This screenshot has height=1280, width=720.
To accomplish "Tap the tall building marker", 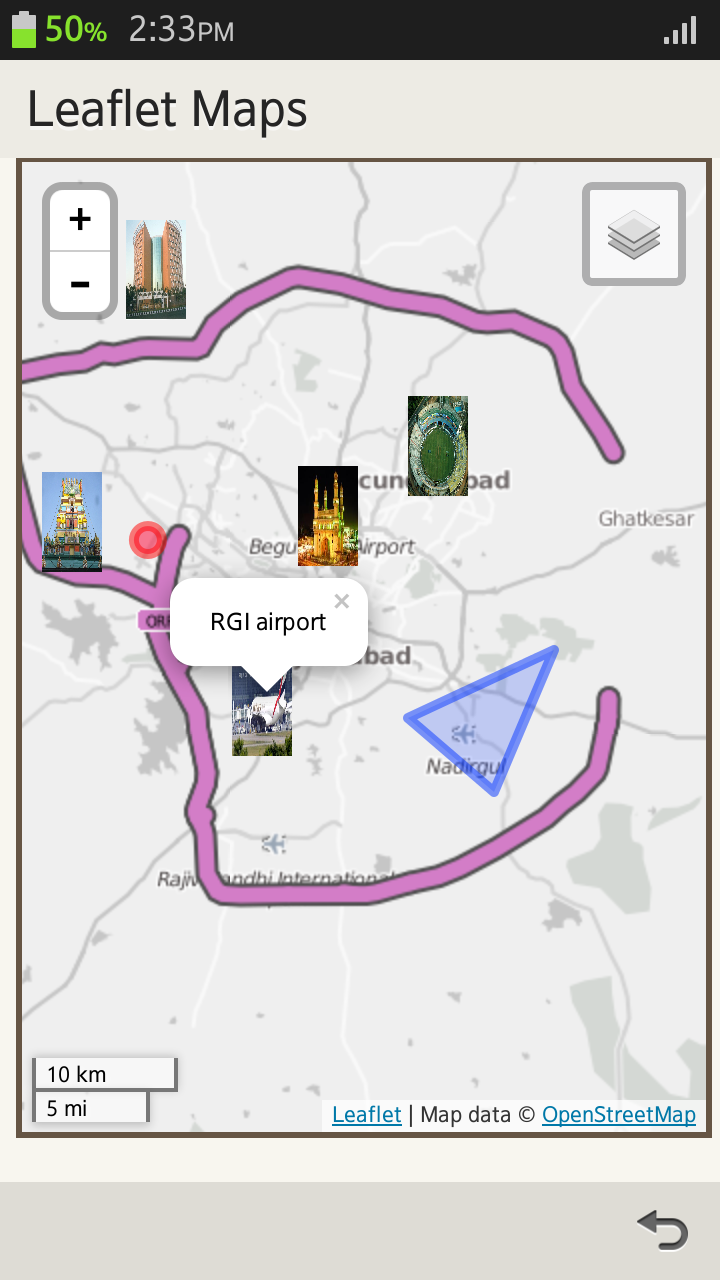I will click(x=156, y=269).
